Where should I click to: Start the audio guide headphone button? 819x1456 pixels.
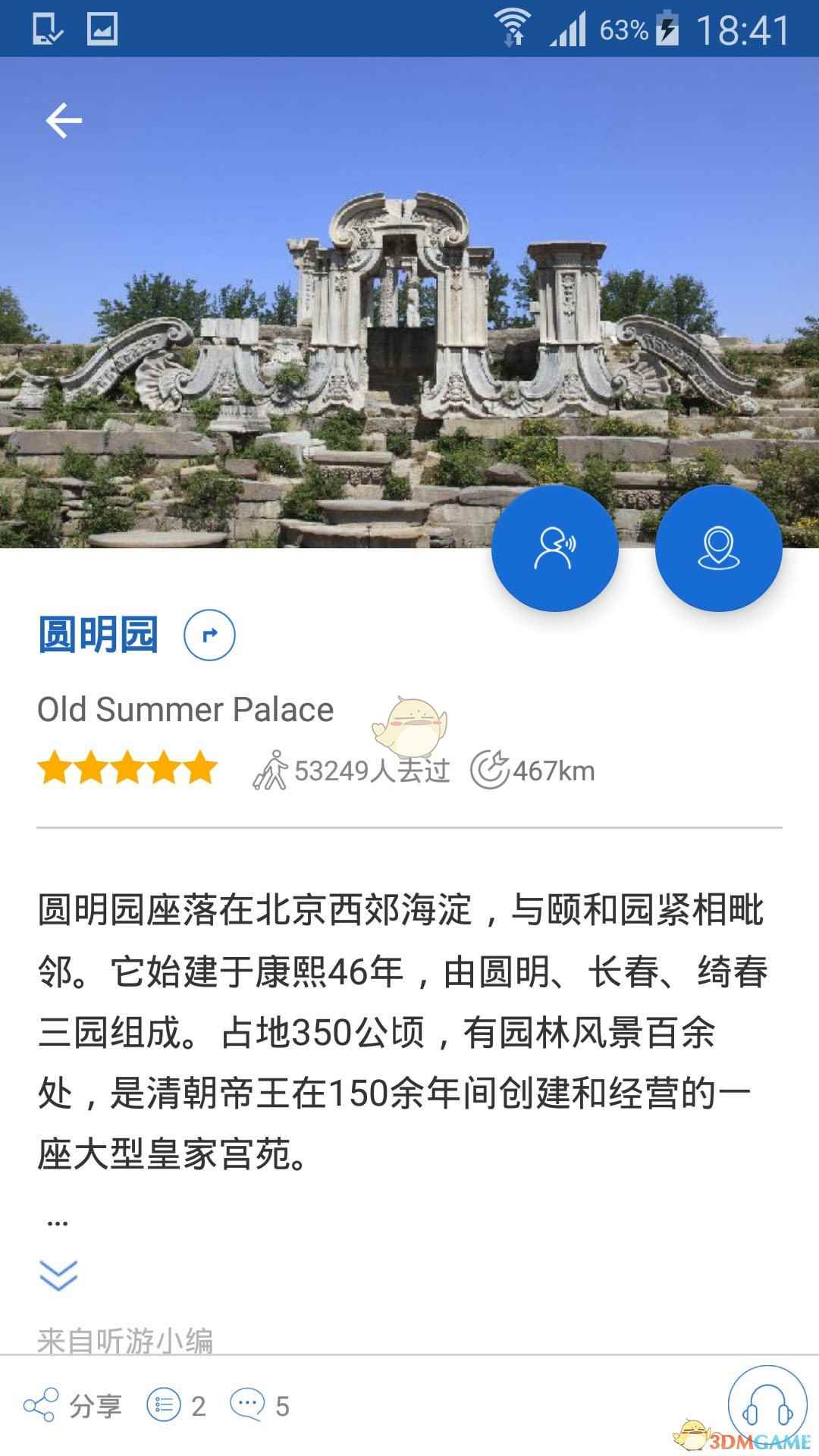click(x=767, y=1404)
